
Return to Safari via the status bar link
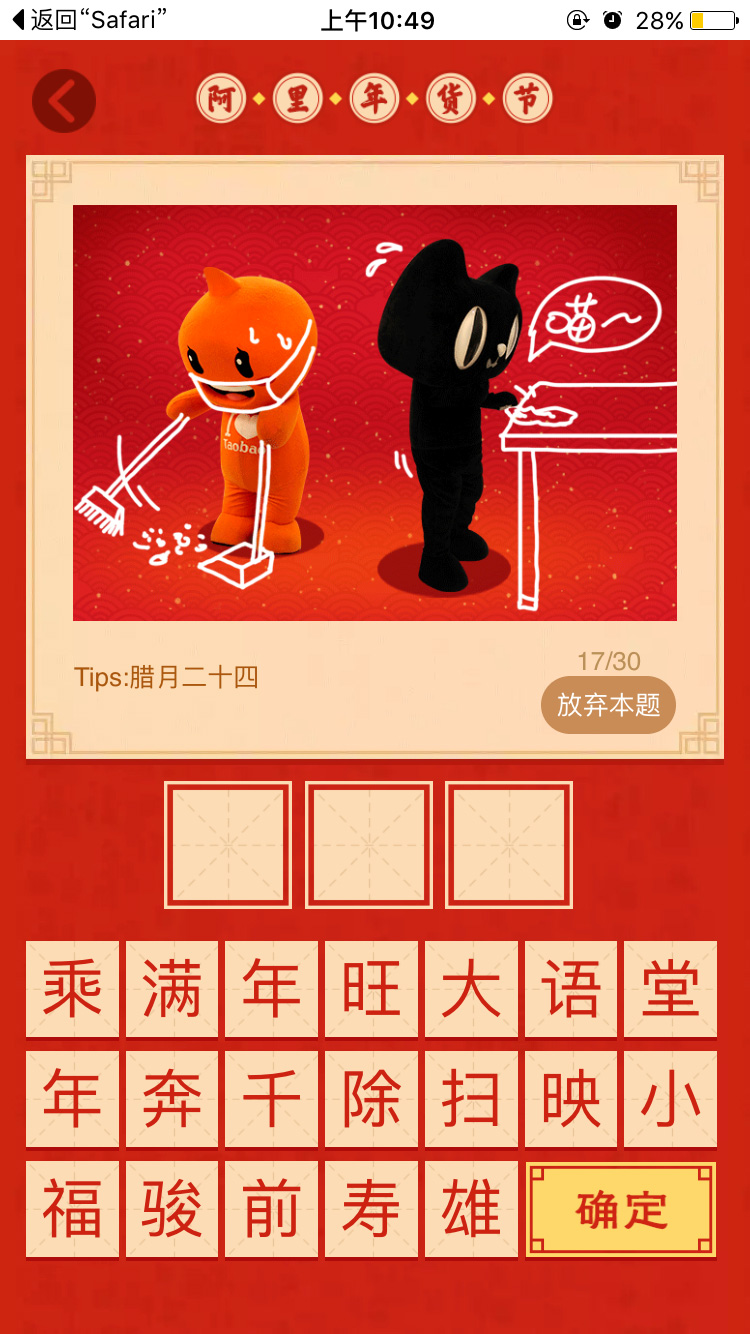point(88,20)
